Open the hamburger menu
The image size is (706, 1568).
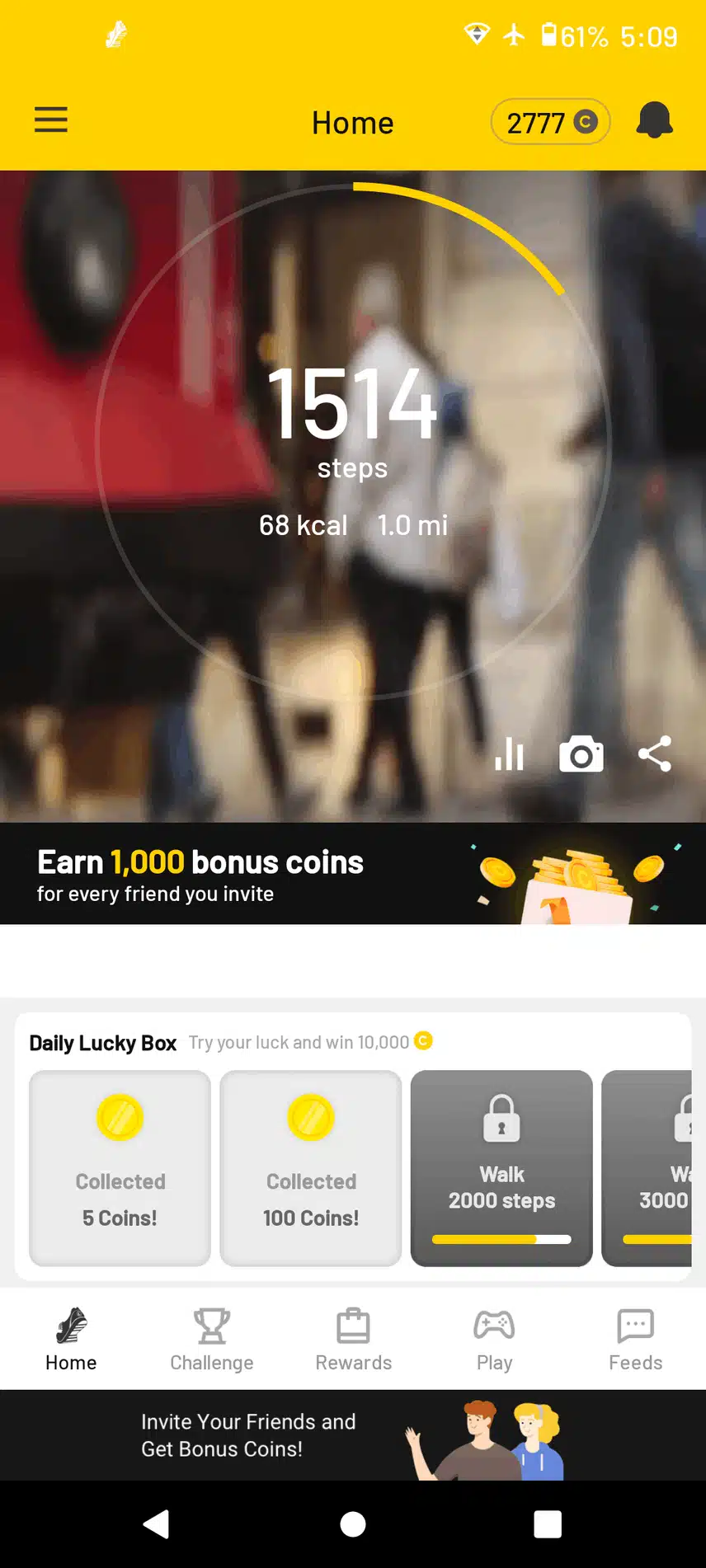[x=51, y=120]
